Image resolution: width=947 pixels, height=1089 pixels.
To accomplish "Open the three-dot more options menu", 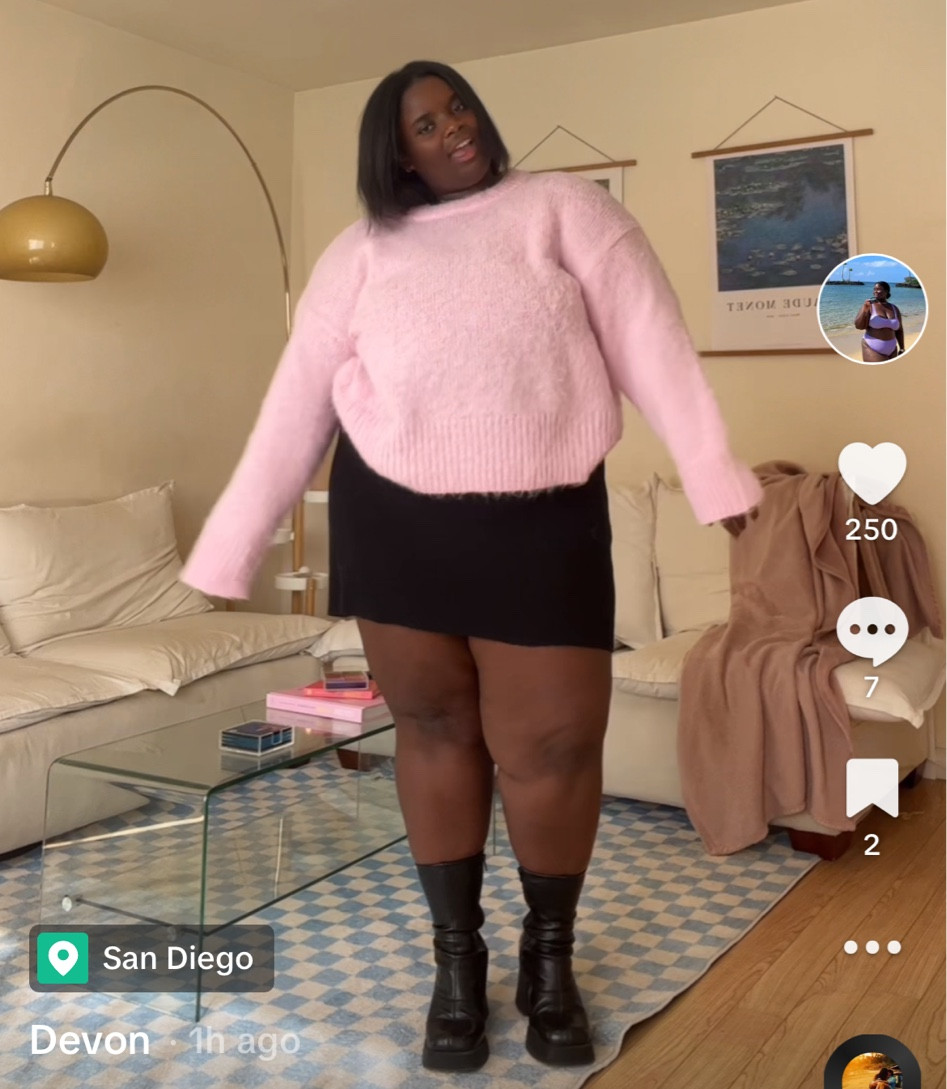I will [871, 947].
